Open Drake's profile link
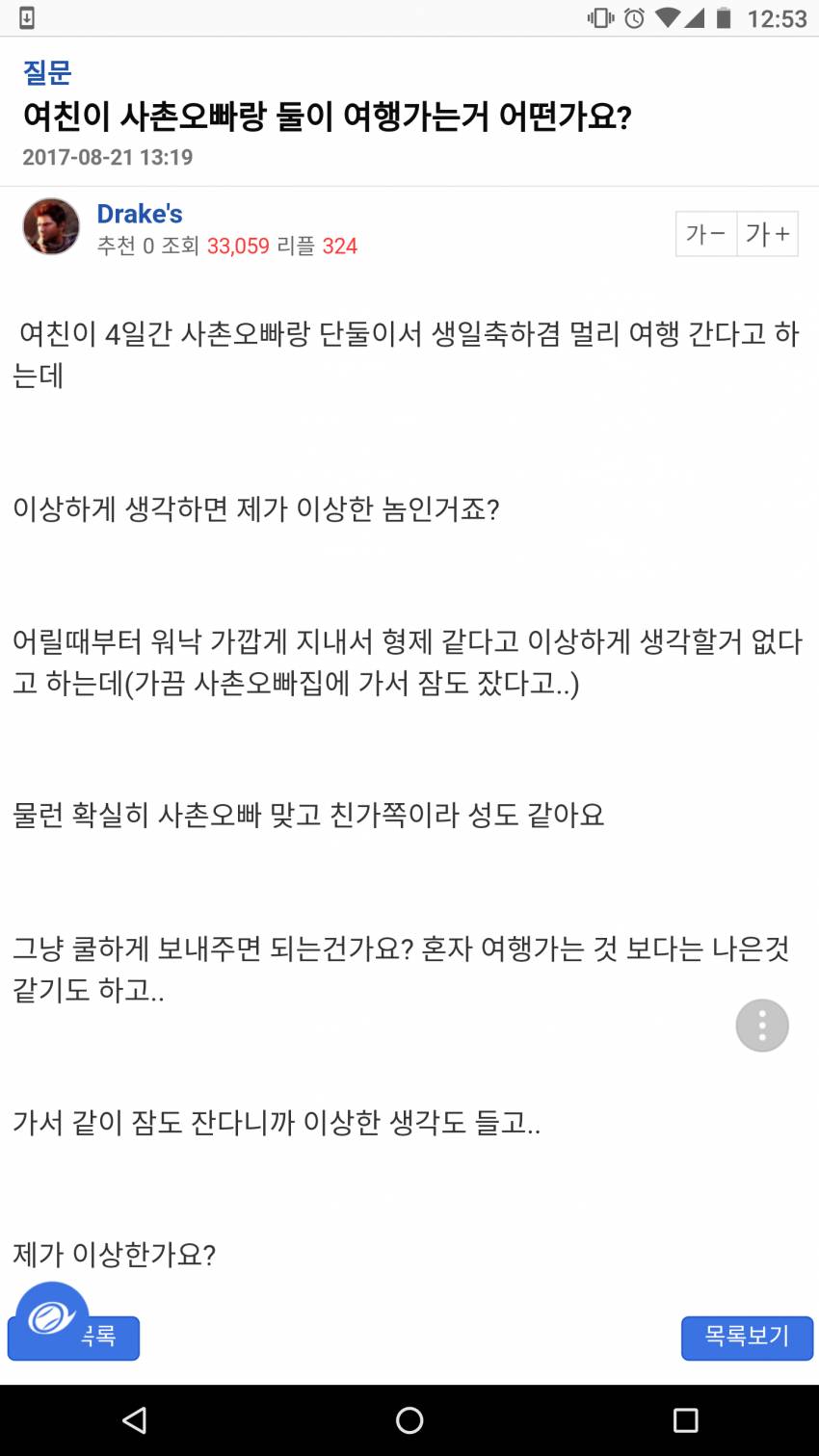Viewport: 819px width, 1456px height. tap(140, 214)
